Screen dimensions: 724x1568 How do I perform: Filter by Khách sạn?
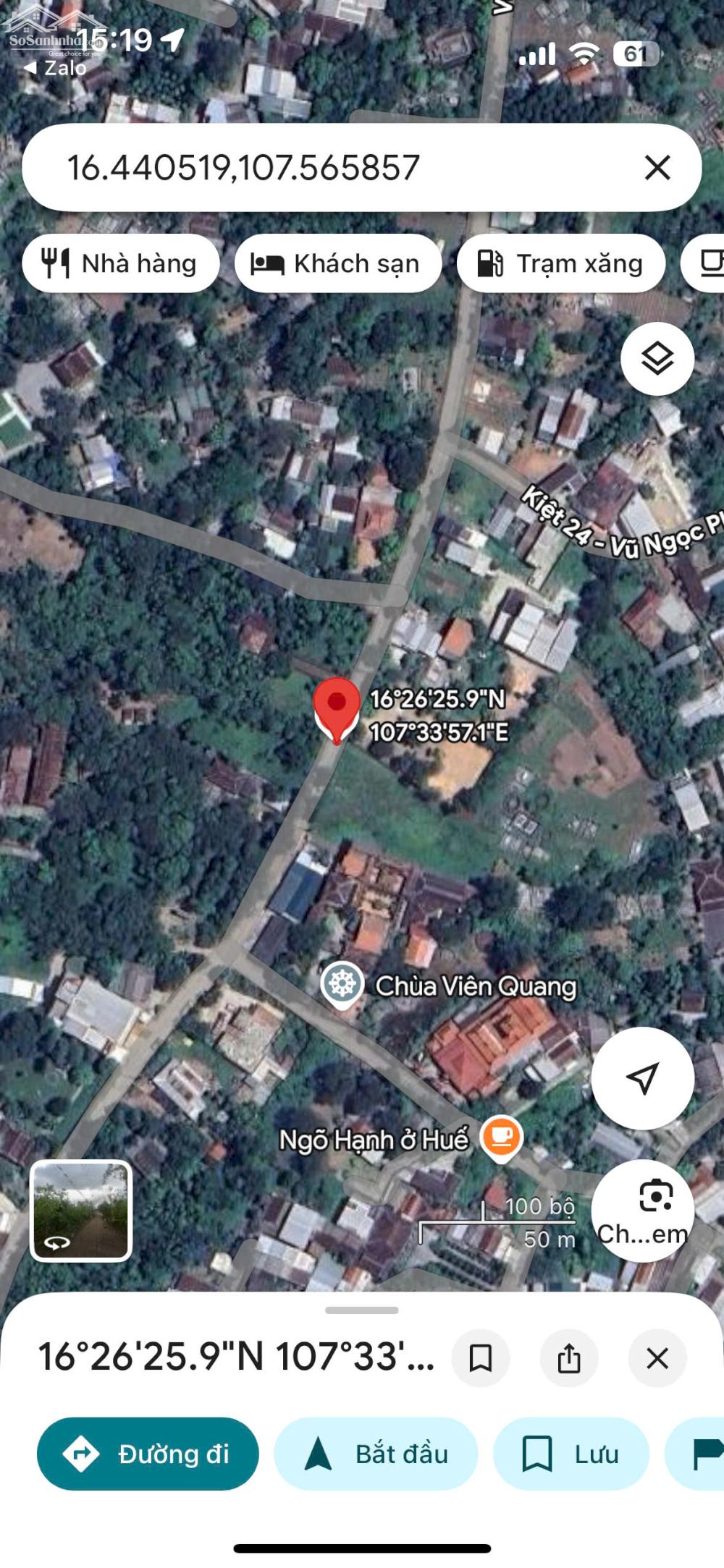pyautogui.click(x=338, y=263)
